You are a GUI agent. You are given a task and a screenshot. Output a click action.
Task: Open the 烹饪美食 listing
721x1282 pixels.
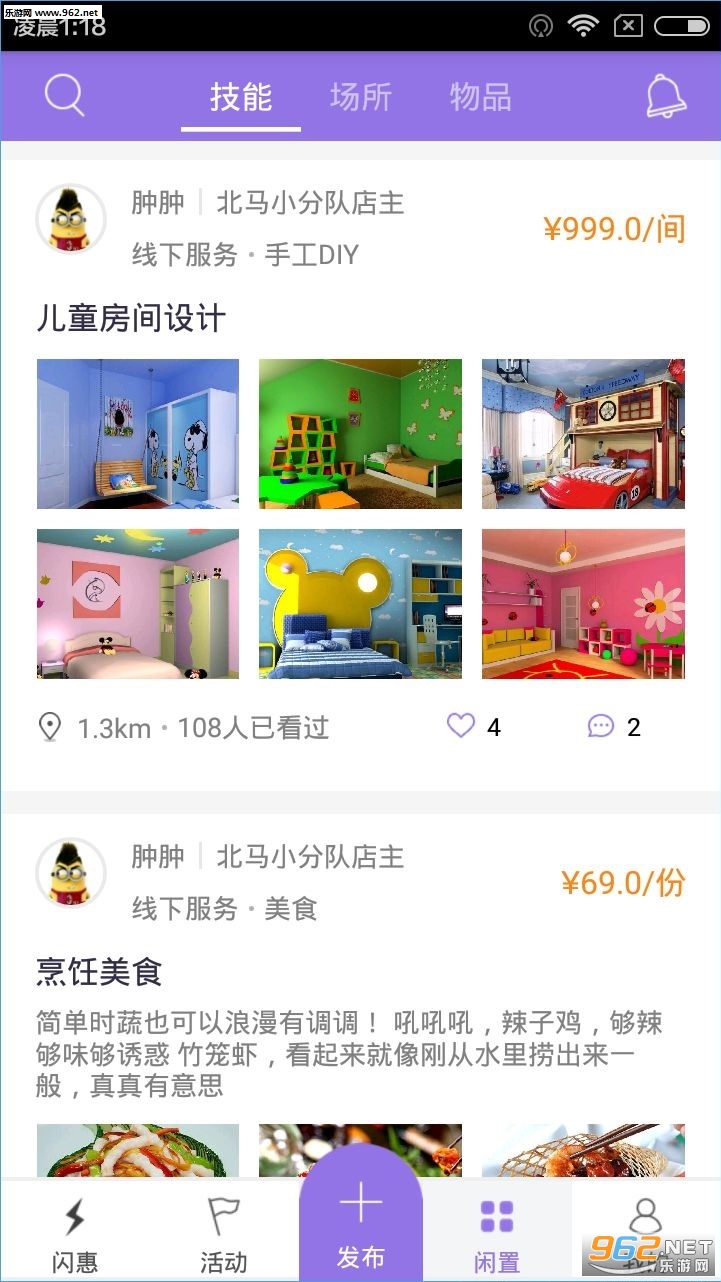(x=99, y=971)
